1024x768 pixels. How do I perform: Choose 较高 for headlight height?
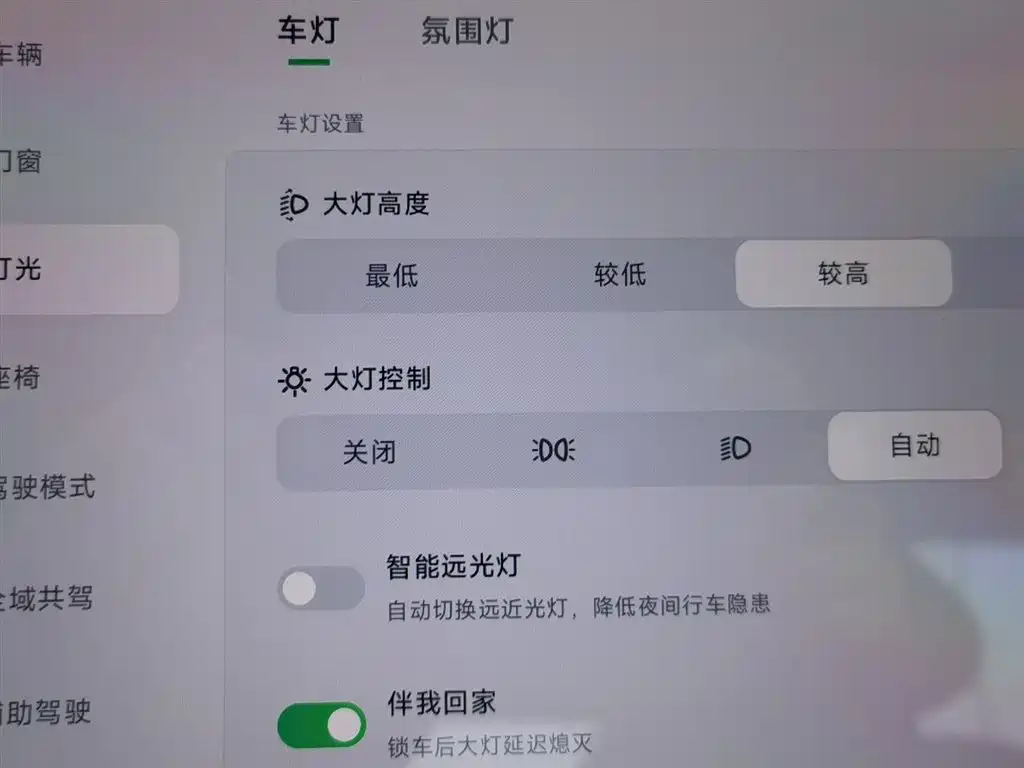point(843,273)
